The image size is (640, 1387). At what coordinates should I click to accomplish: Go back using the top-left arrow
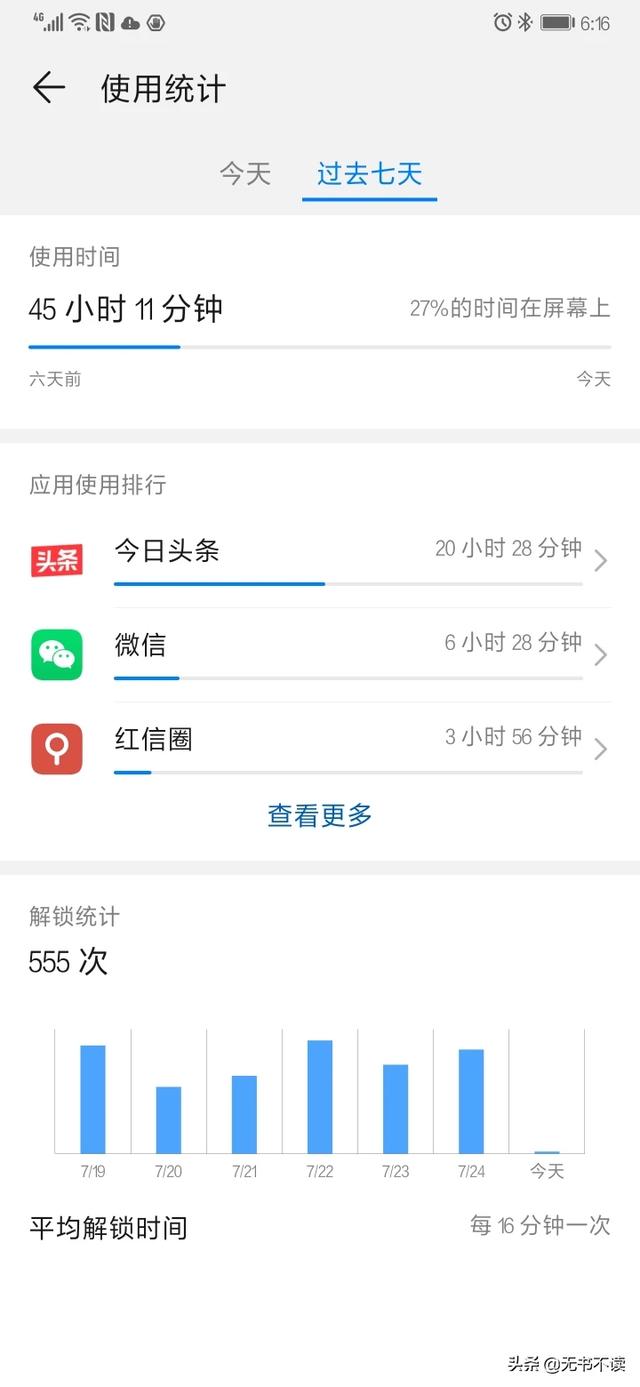(x=48, y=88)
